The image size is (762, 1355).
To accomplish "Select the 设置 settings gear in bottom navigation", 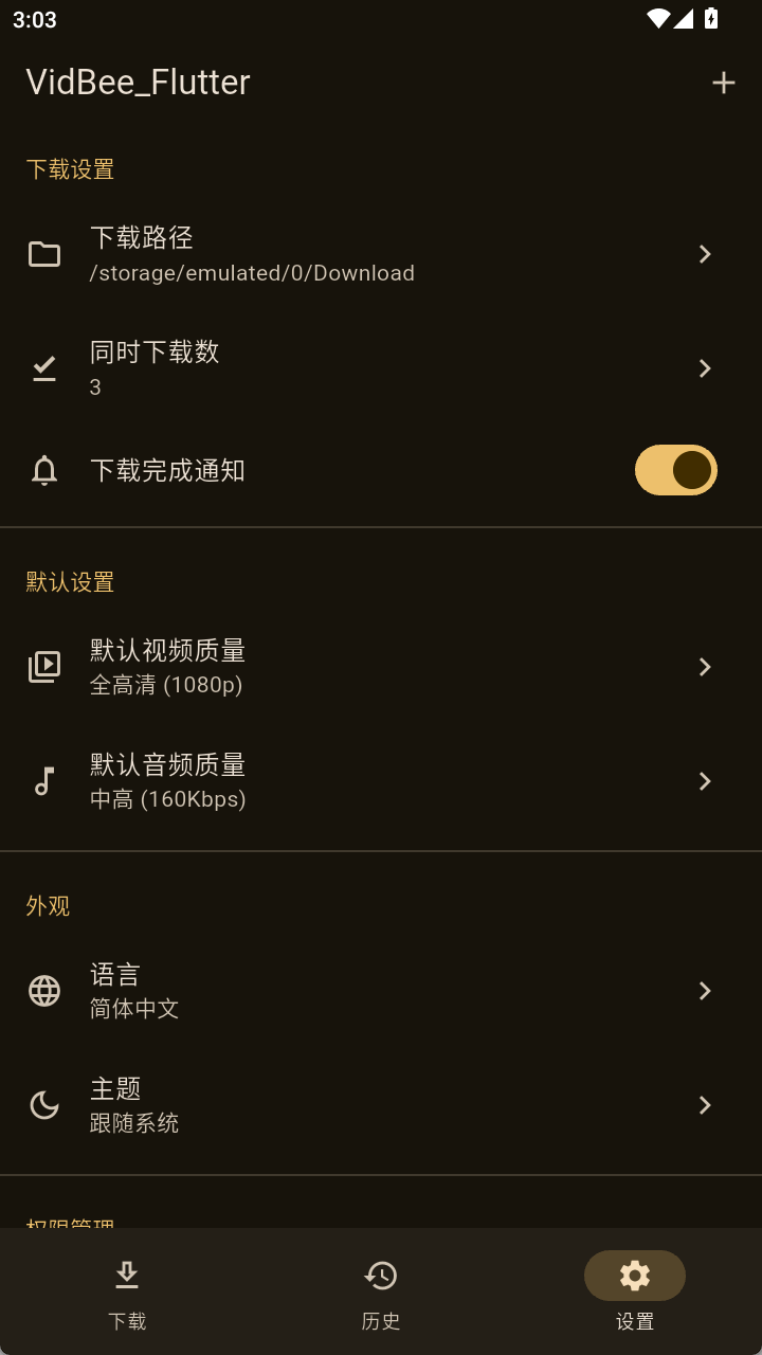I will coord(634,1275).
